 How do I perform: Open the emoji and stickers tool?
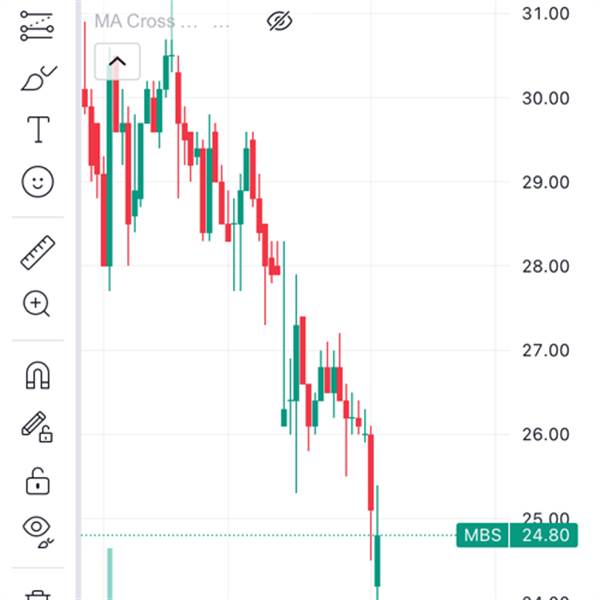click(x=38, y=181)
